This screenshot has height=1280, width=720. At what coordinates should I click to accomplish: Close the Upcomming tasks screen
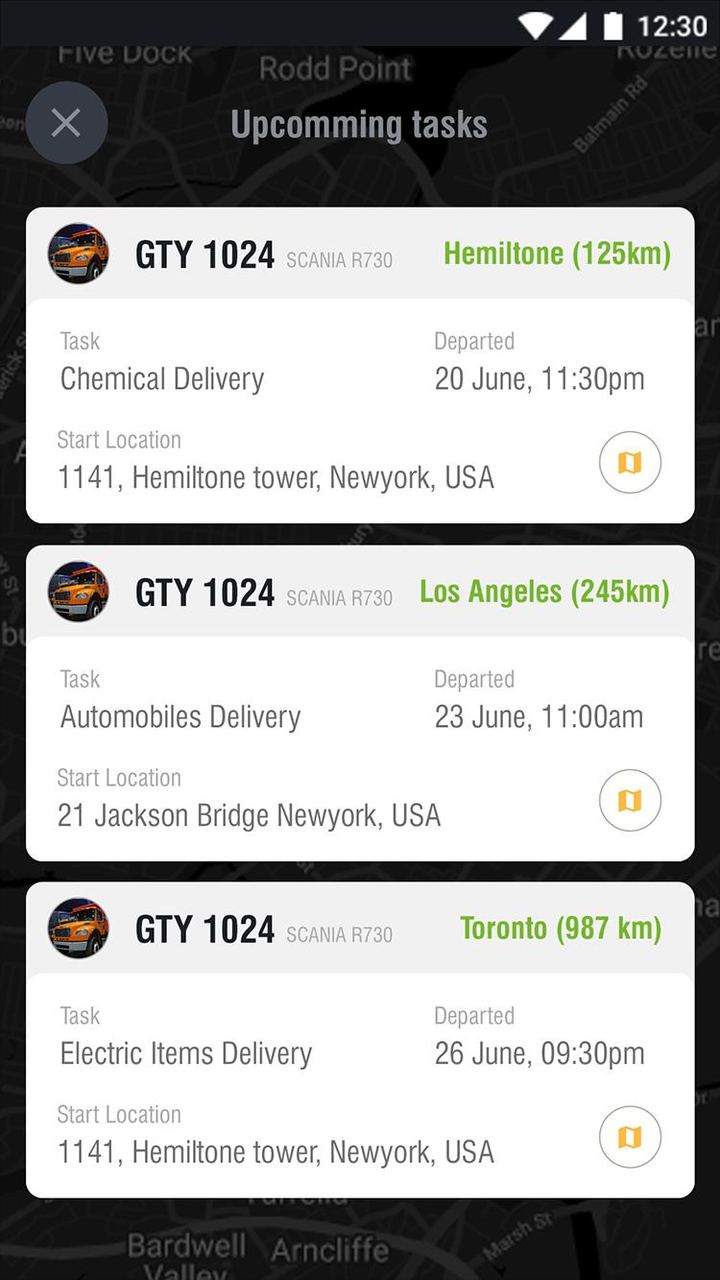[x=67, y=122]
